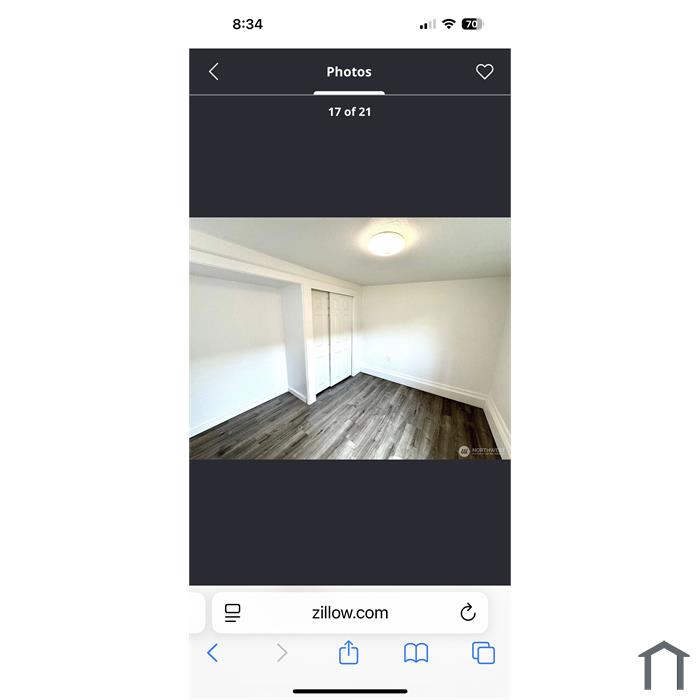Open Safari bookmarks
Screen dimensions: 700x700
coord(416,653)
